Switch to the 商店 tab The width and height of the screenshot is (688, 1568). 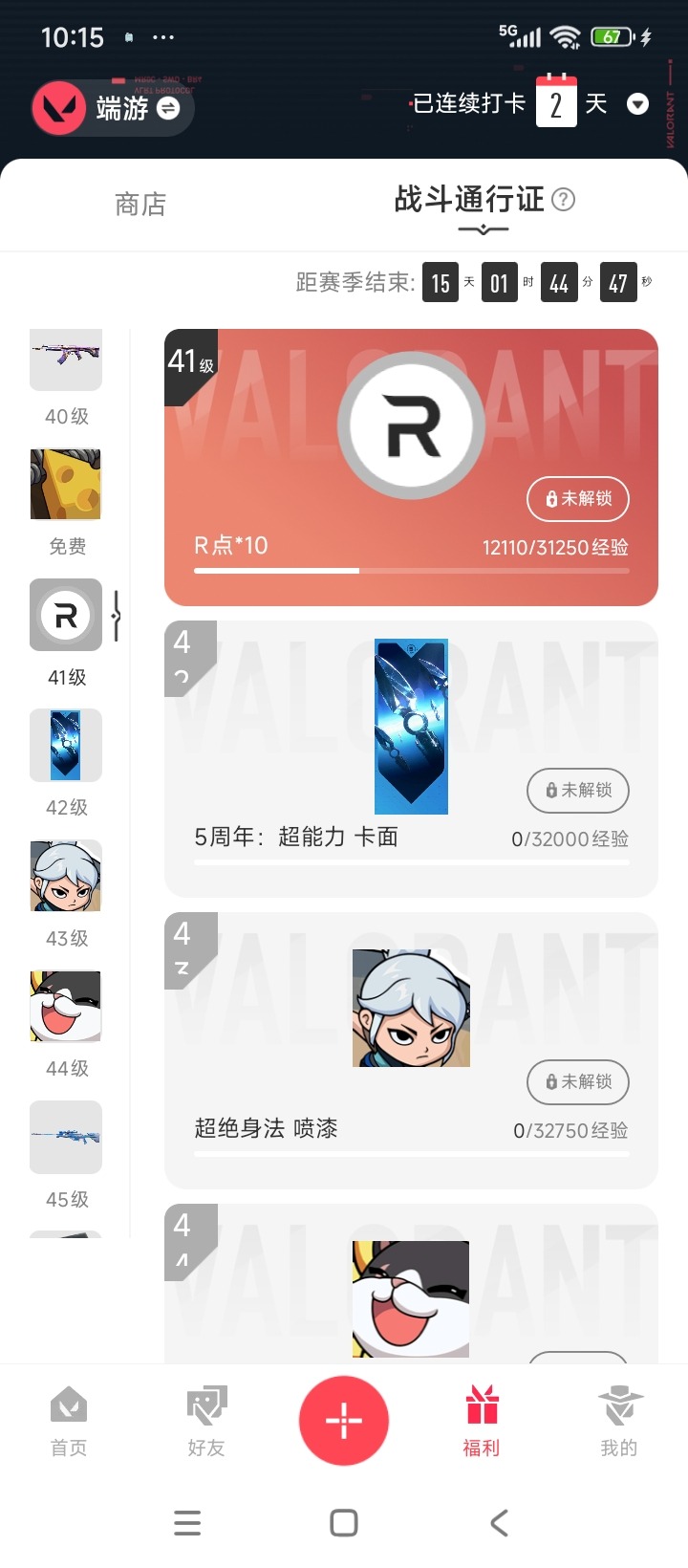[140, 204]
